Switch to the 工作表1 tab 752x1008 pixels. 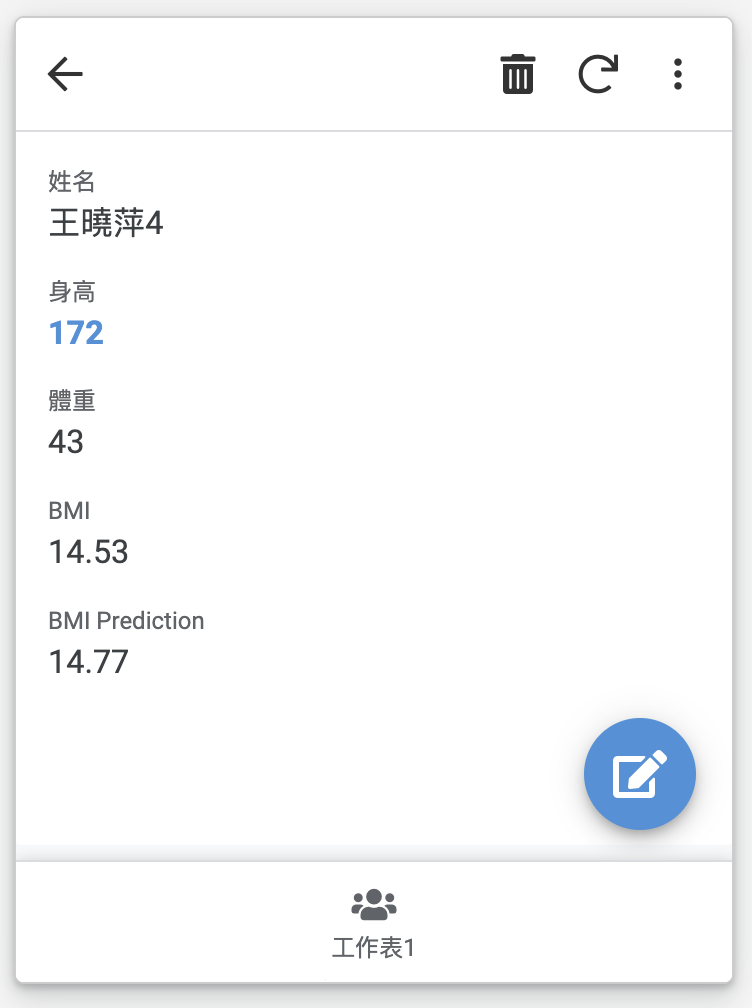tap(374, 924)
